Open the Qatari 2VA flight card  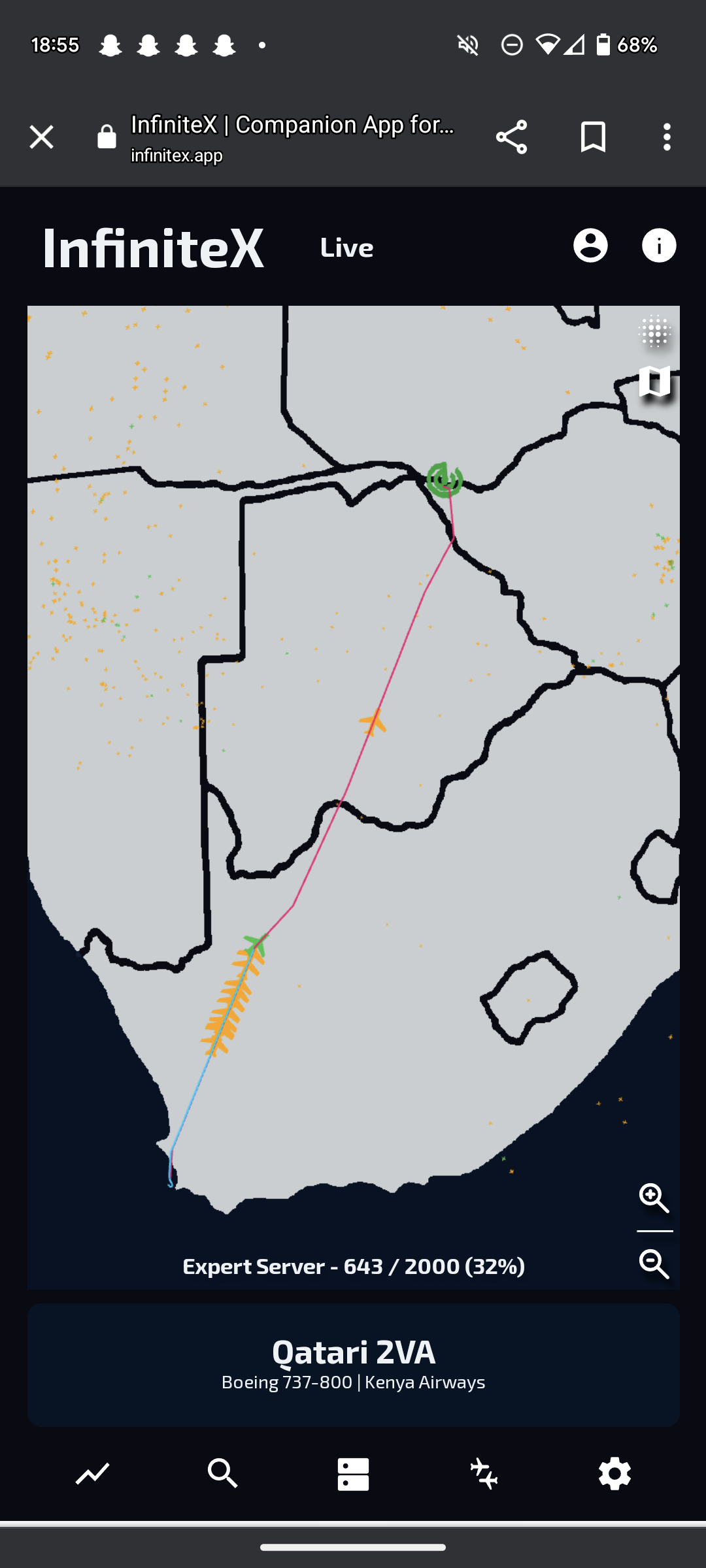point(353,1364)
